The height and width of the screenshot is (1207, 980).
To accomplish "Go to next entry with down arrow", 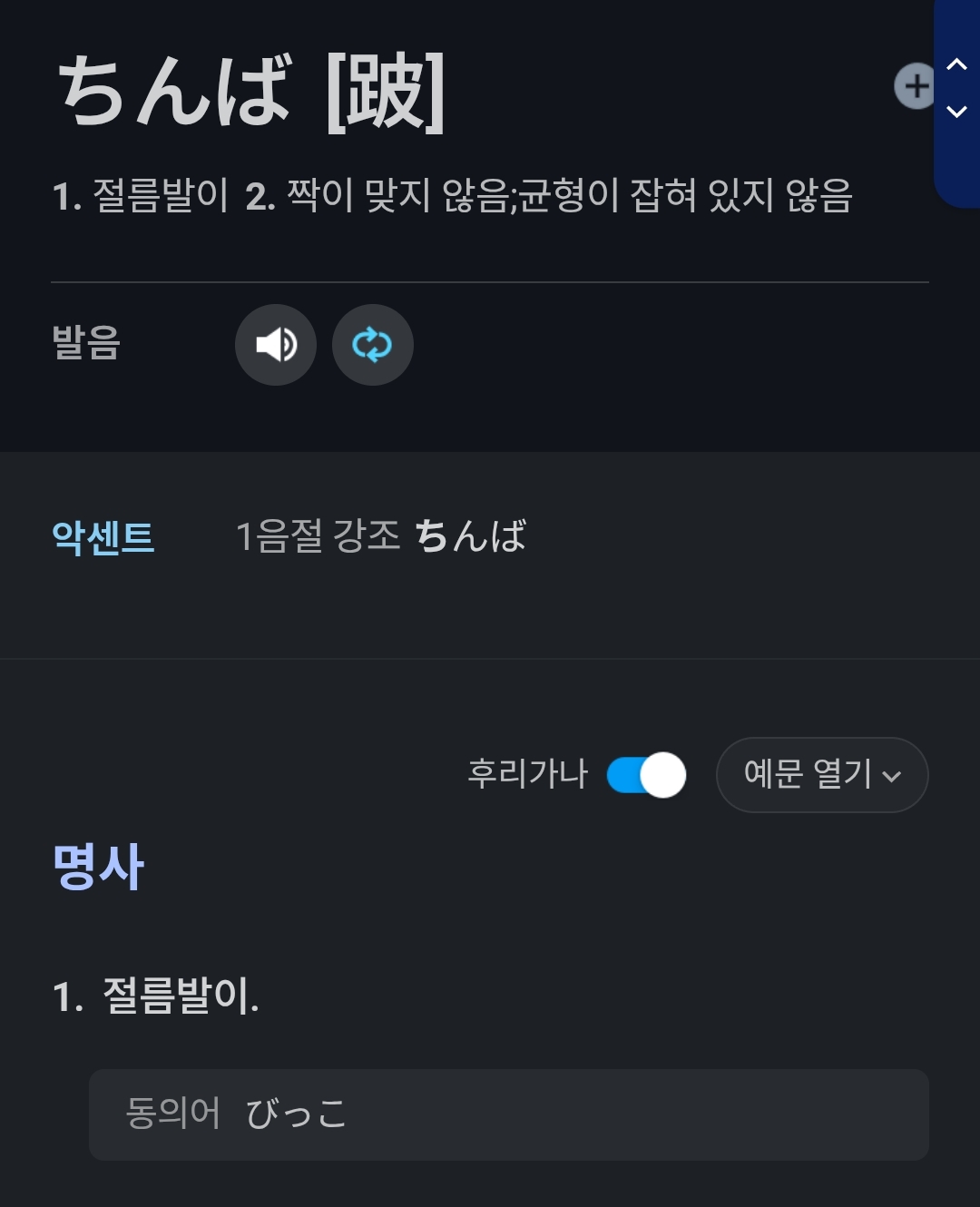I will tap(956, 112).
